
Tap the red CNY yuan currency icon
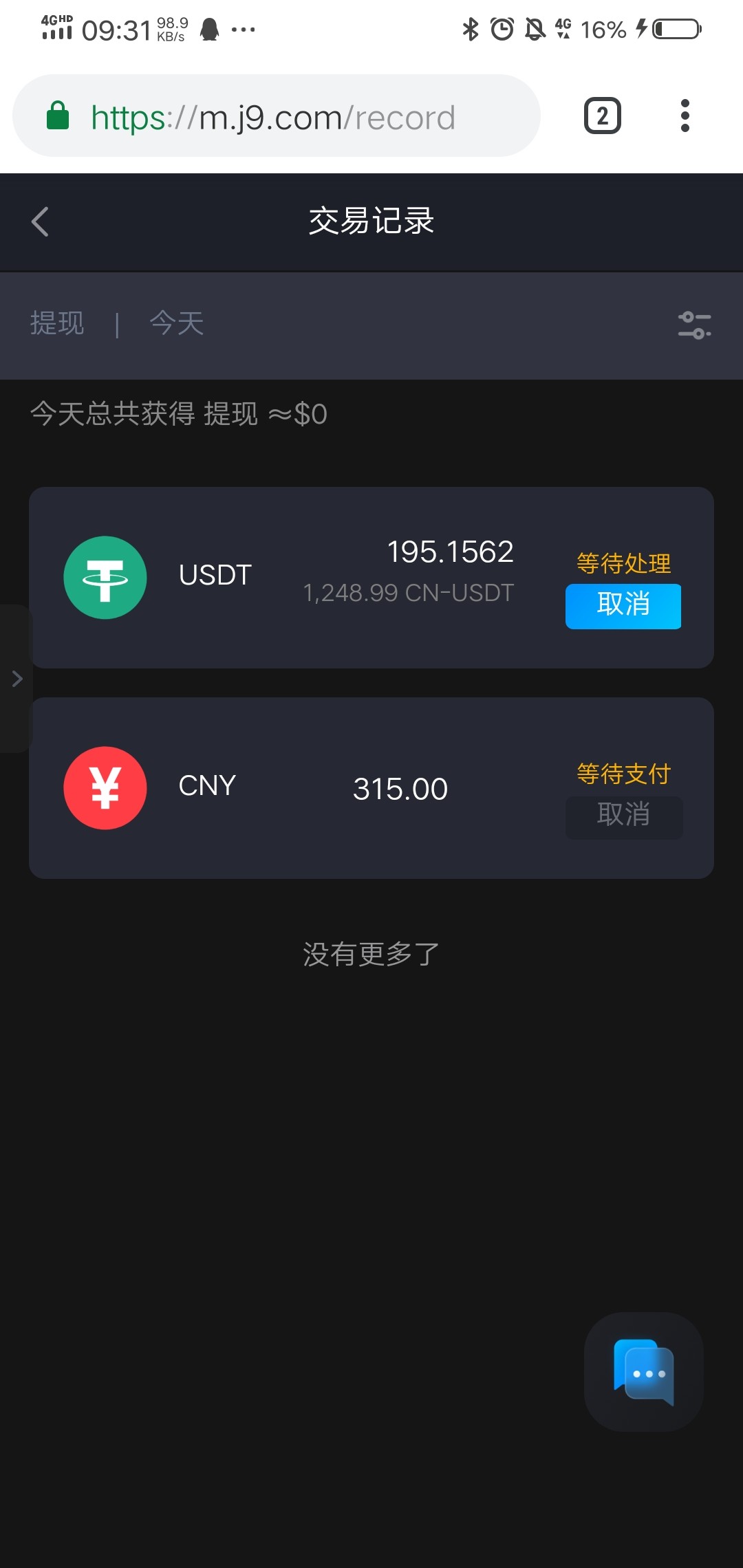pyautogui.click(x=105, y=788)
